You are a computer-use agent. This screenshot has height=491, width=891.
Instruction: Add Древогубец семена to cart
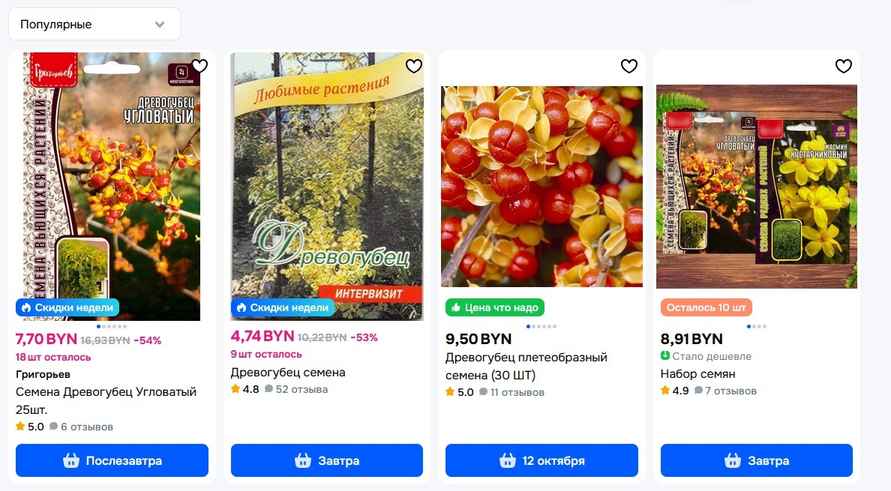[x=327, y=461]
